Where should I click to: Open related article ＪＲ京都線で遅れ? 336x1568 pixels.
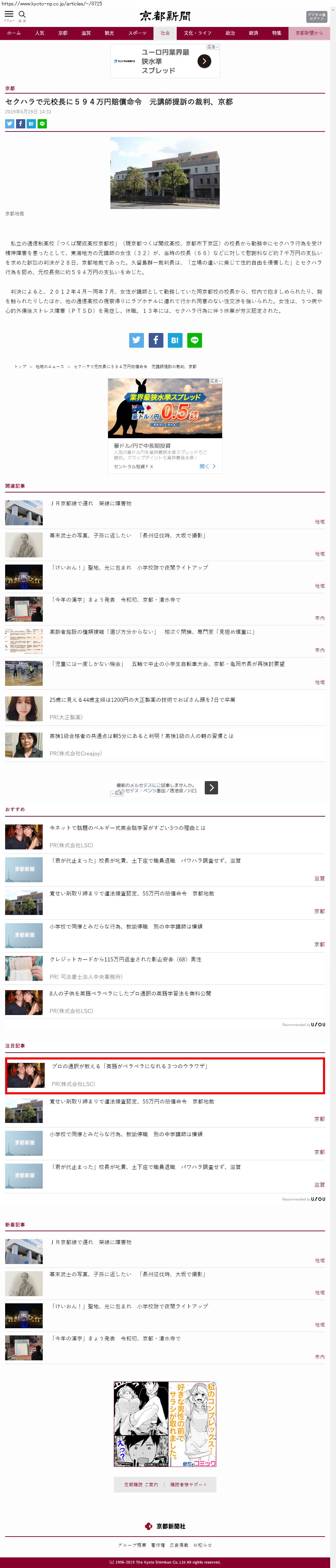pyautogui.click(x=90, y=503)
